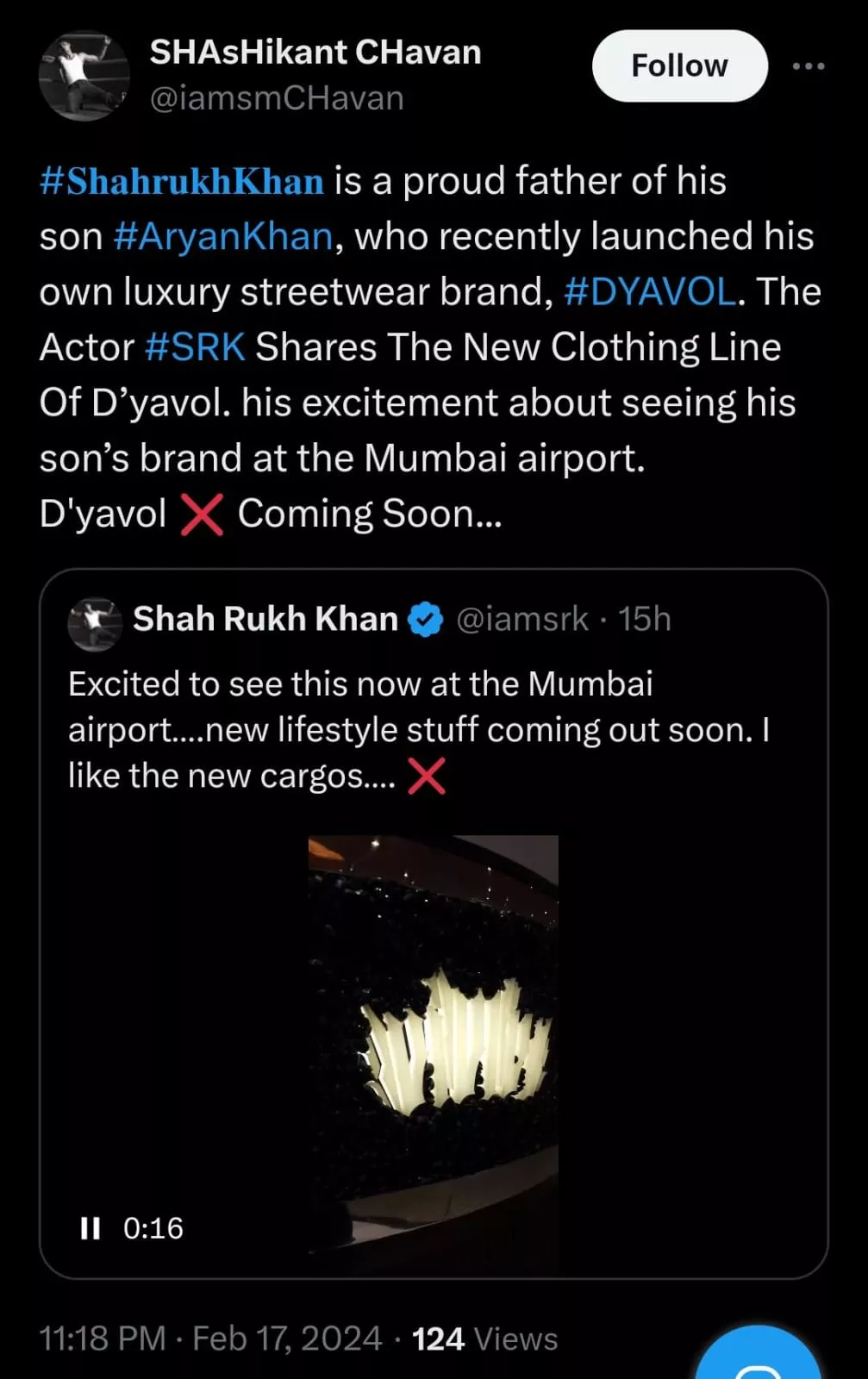Viewport: 868px width, 1379px height.
Task: Open the @iamsmCHavan handle
Action: click(x=277, y=98)
